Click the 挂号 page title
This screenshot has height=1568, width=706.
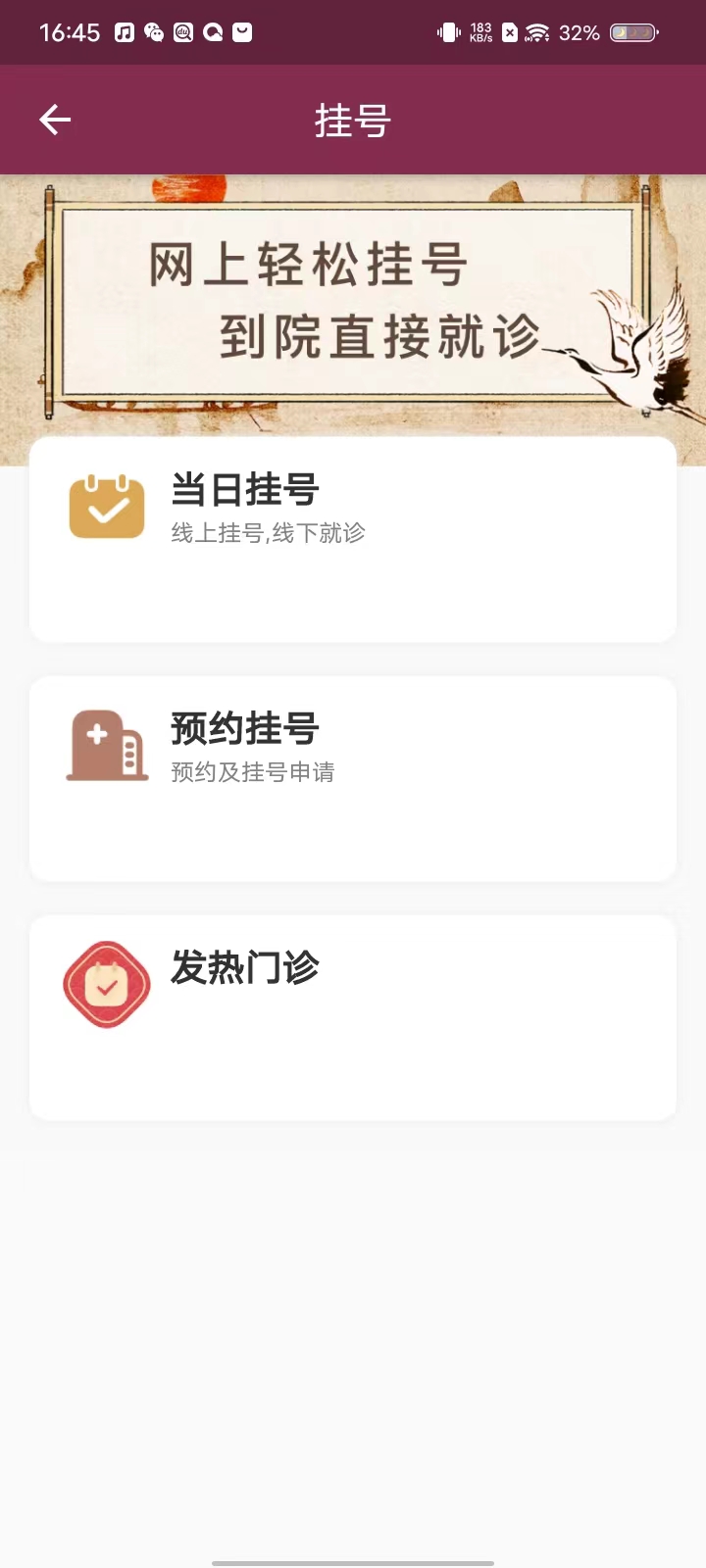coord(353,120)
